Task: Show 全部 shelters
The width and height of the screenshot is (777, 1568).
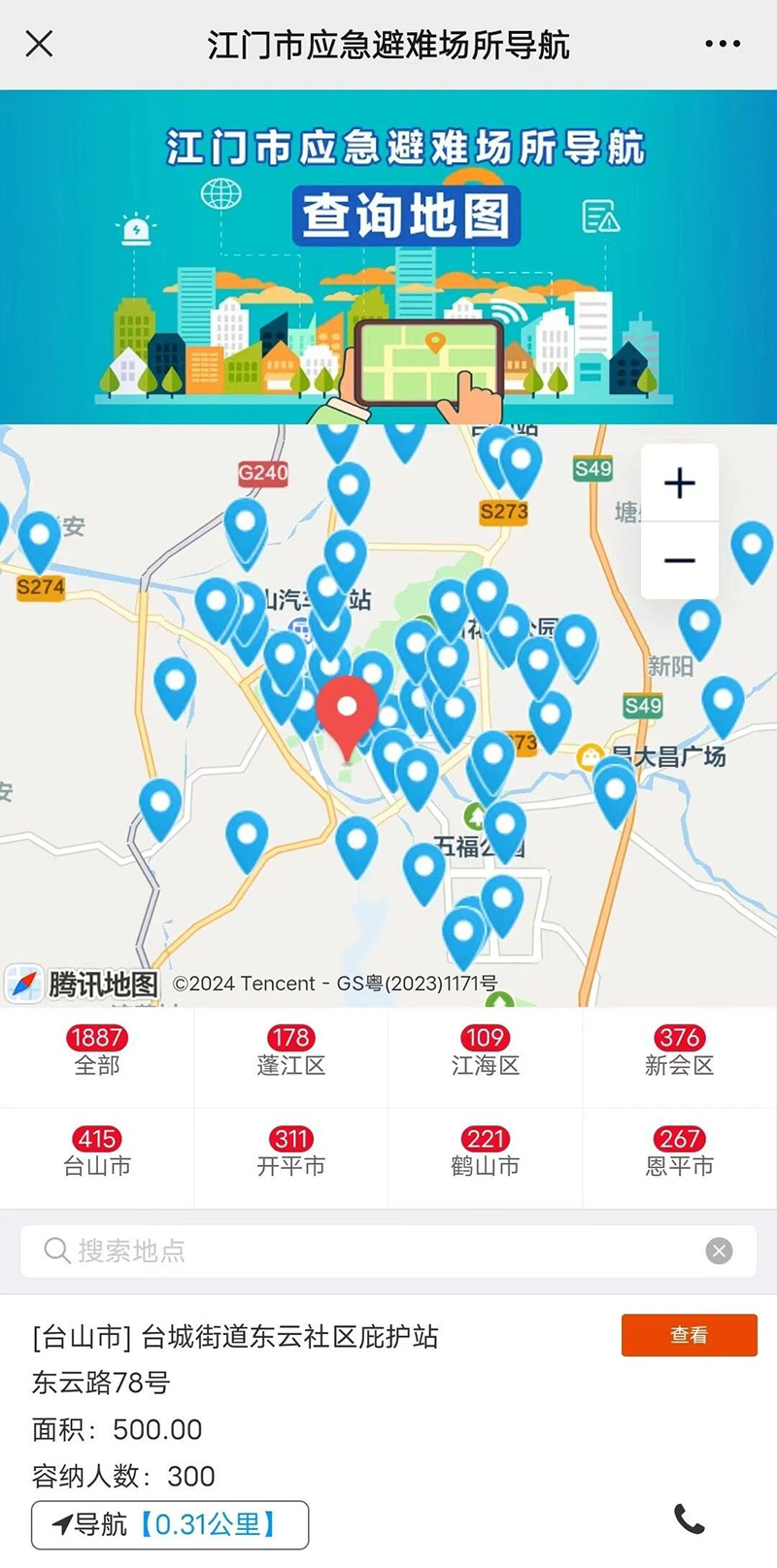Action: pyautogui.click(x=95, y=1056)
